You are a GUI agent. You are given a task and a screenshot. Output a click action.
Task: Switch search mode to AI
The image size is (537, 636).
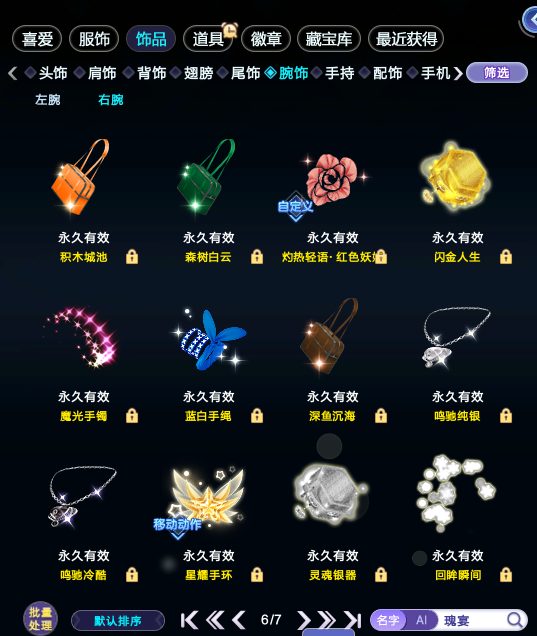click(x=421, y=620)
